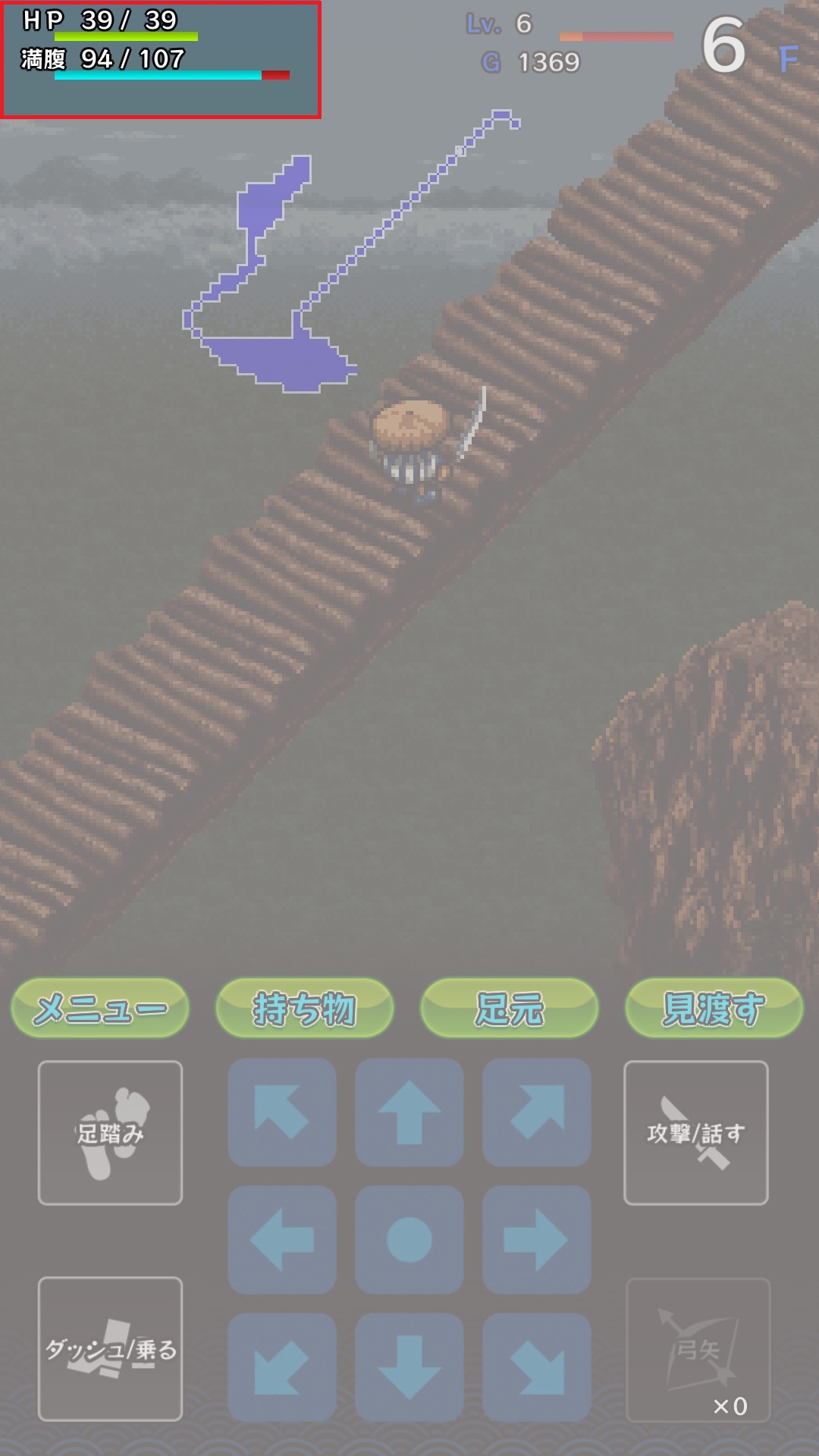This screenshot has width=819, height=1456.
Task: Tap the 攻撃/話す attack button
Action: coord(695,1133)
